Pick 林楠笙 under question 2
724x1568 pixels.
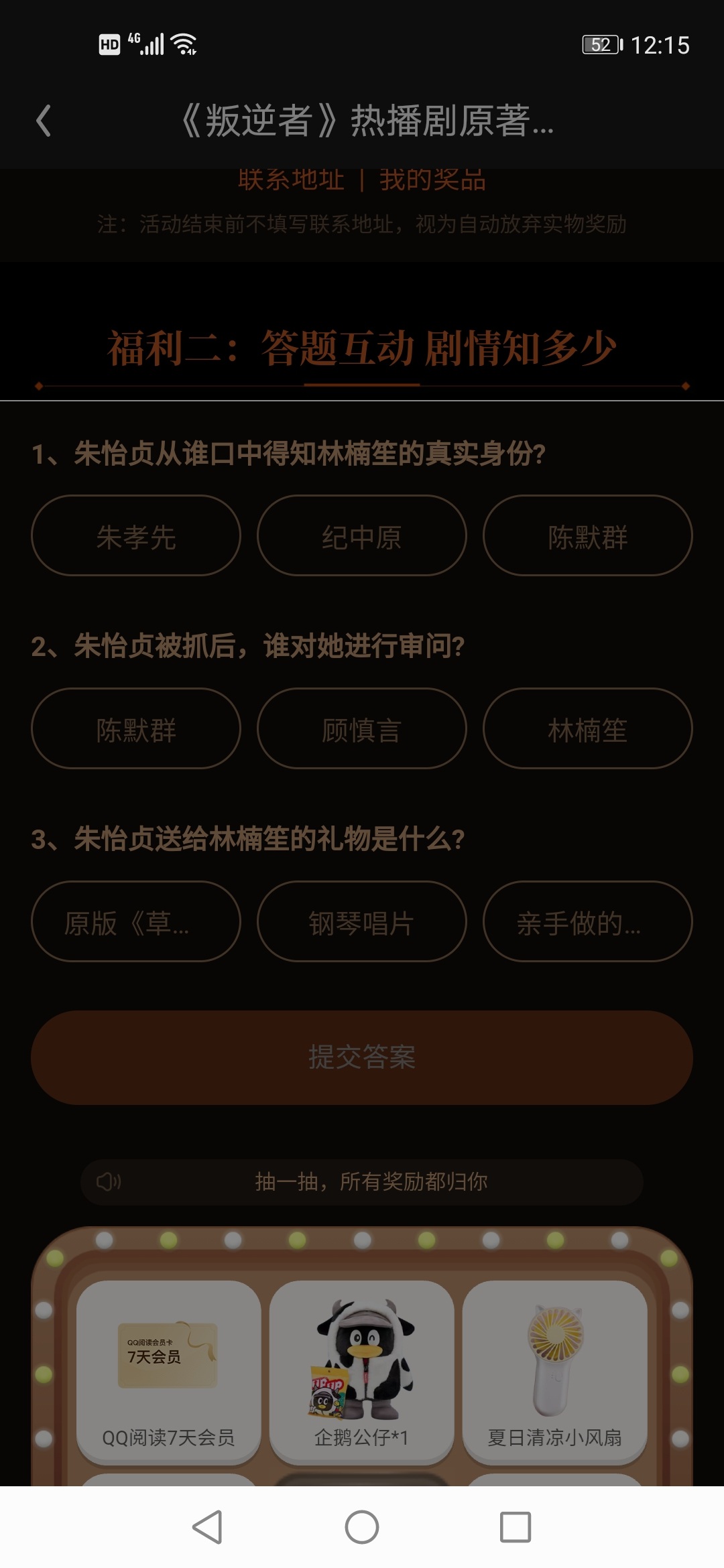587,729
